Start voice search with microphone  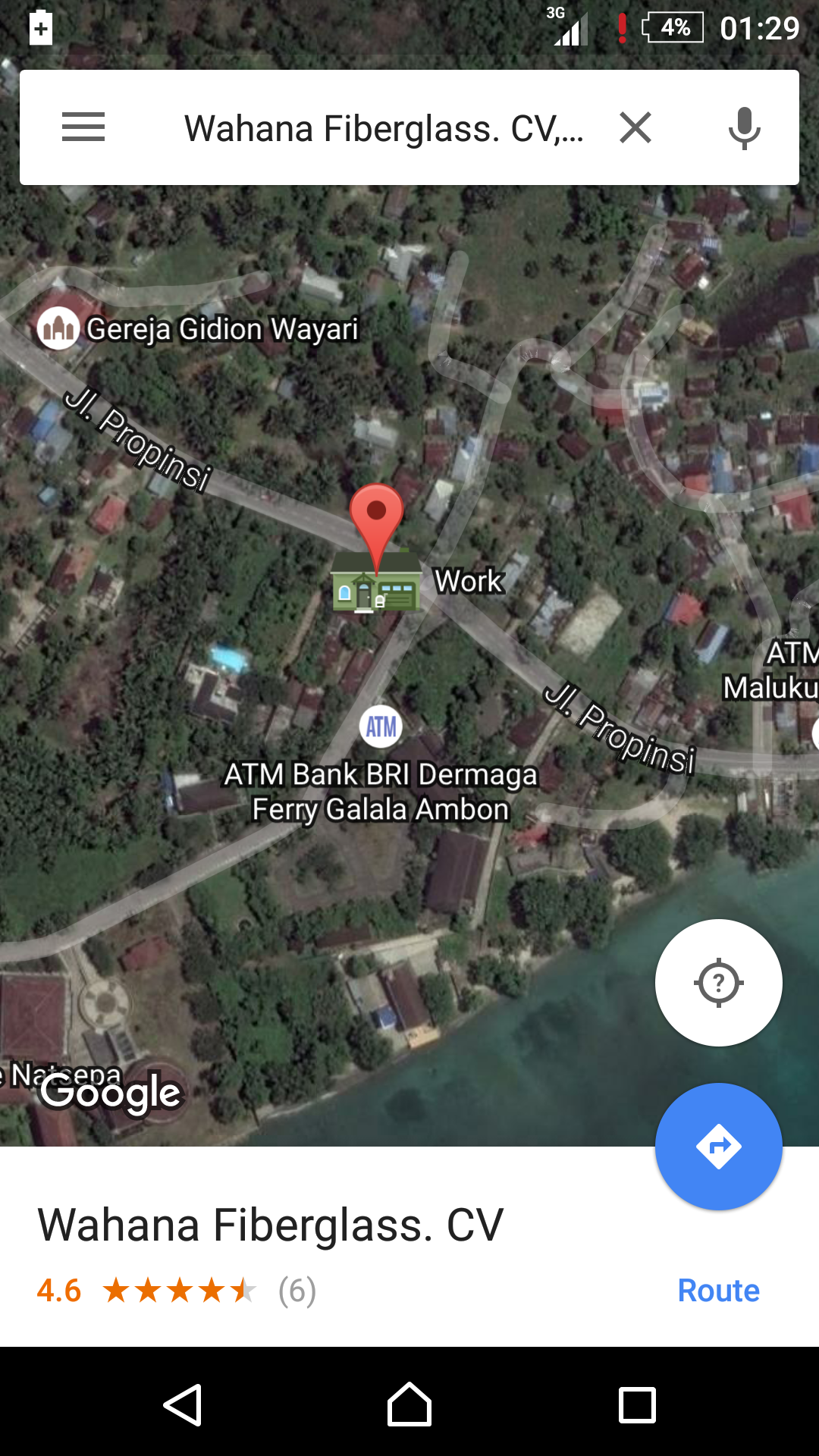coord(744,127)
